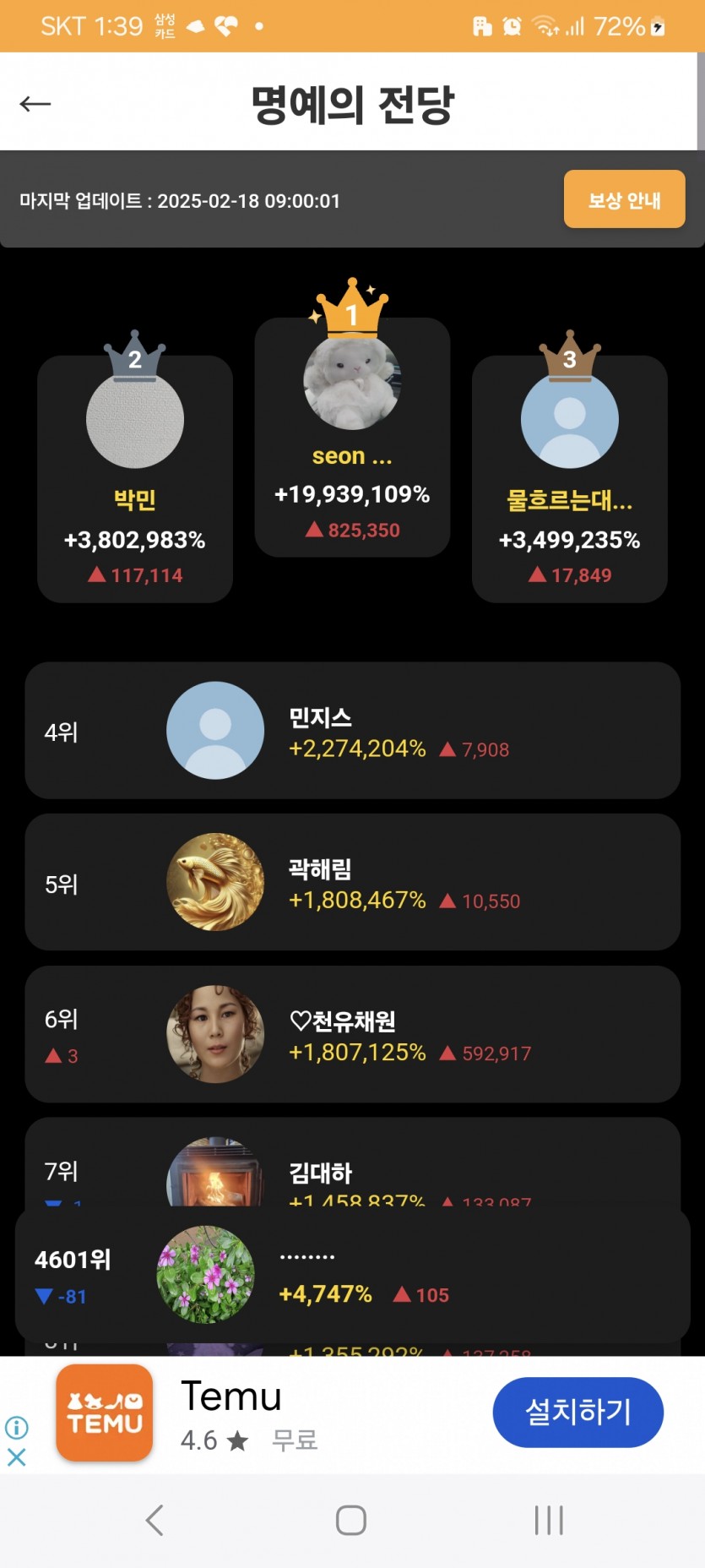Screen dimensions: 705x1568
Task: Open the 6위 ♡천유채원 ranking row
Action: click(353, 1034)
